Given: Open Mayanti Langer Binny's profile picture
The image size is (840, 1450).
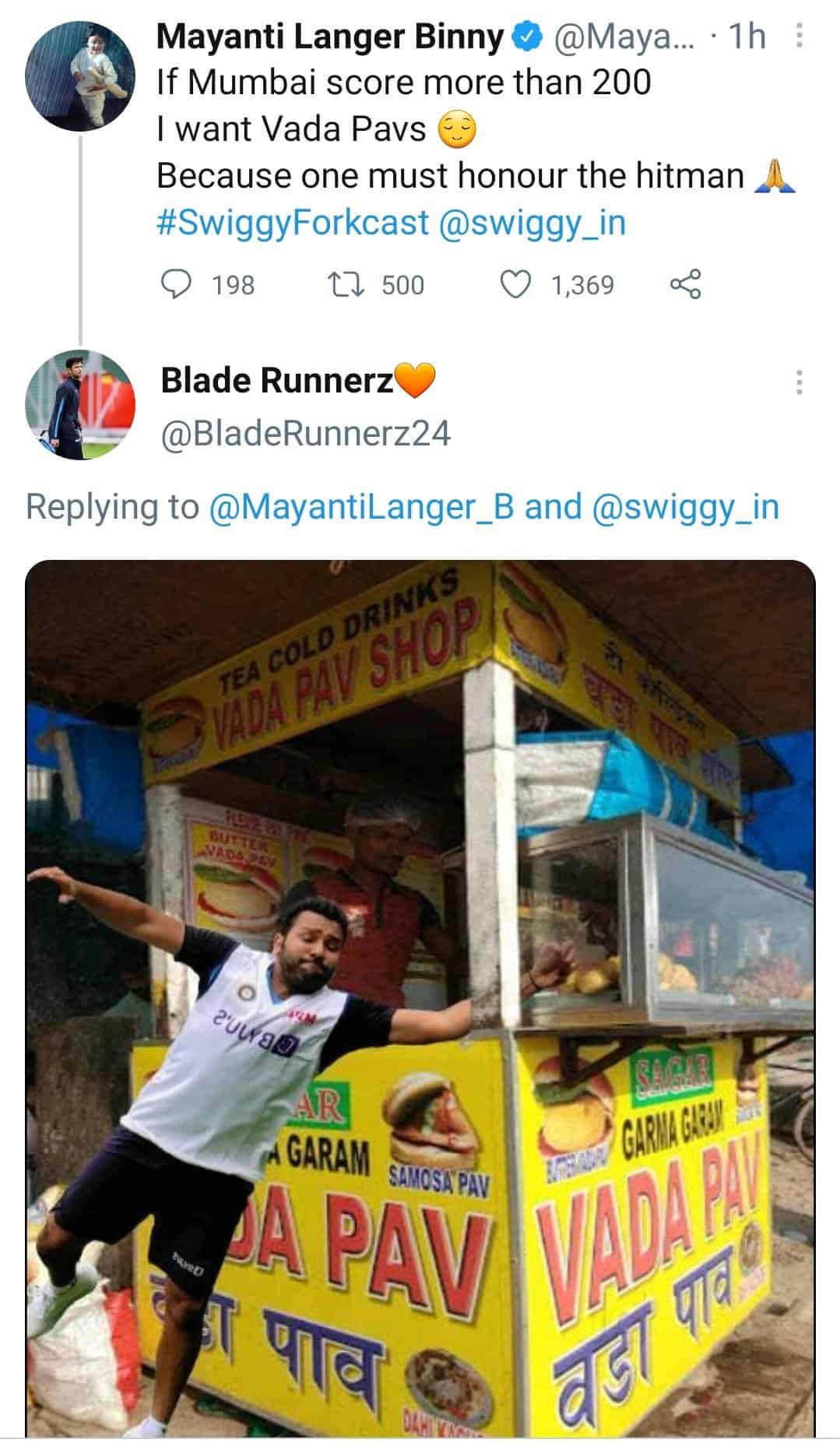Looking at the screenshot, I should point(80,75).
